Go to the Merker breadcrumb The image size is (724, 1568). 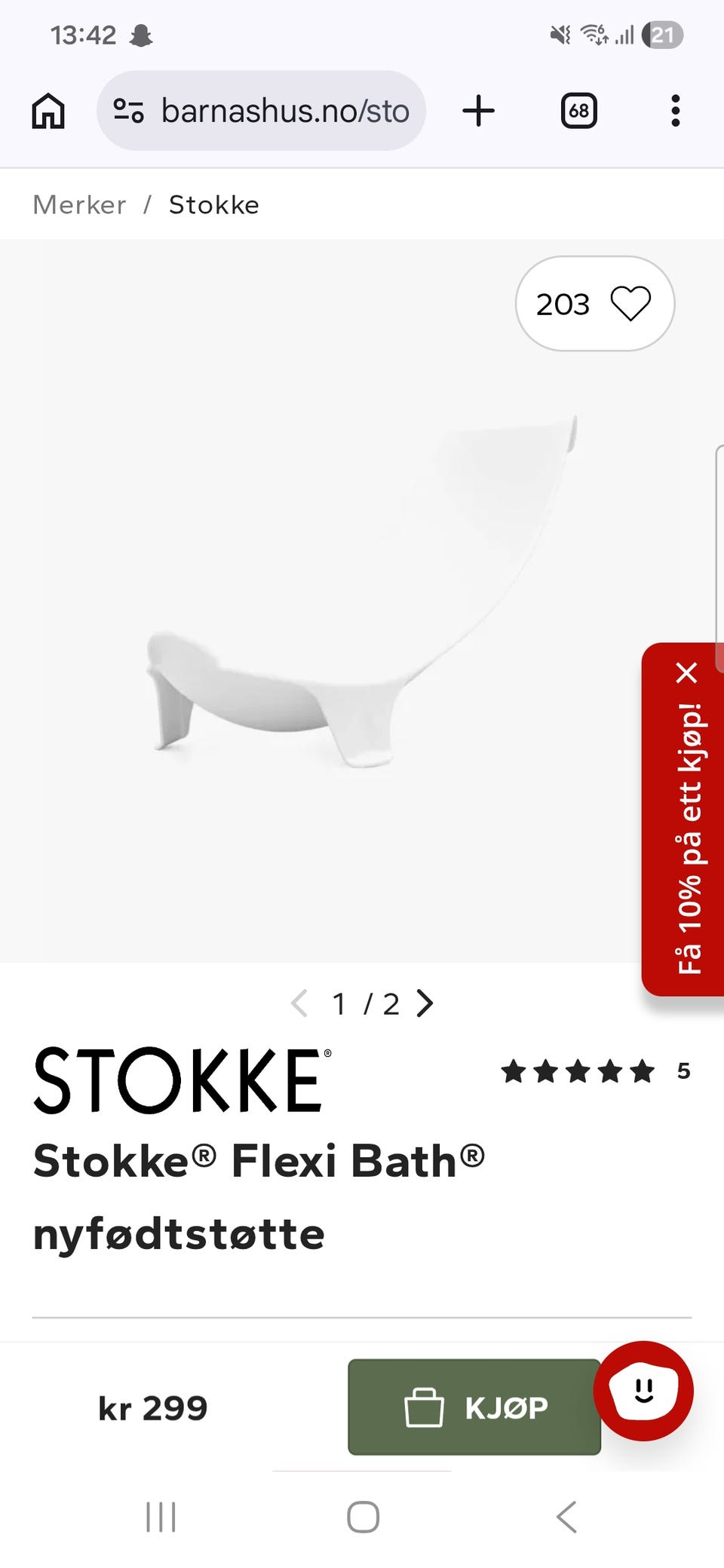click(79, 205)
